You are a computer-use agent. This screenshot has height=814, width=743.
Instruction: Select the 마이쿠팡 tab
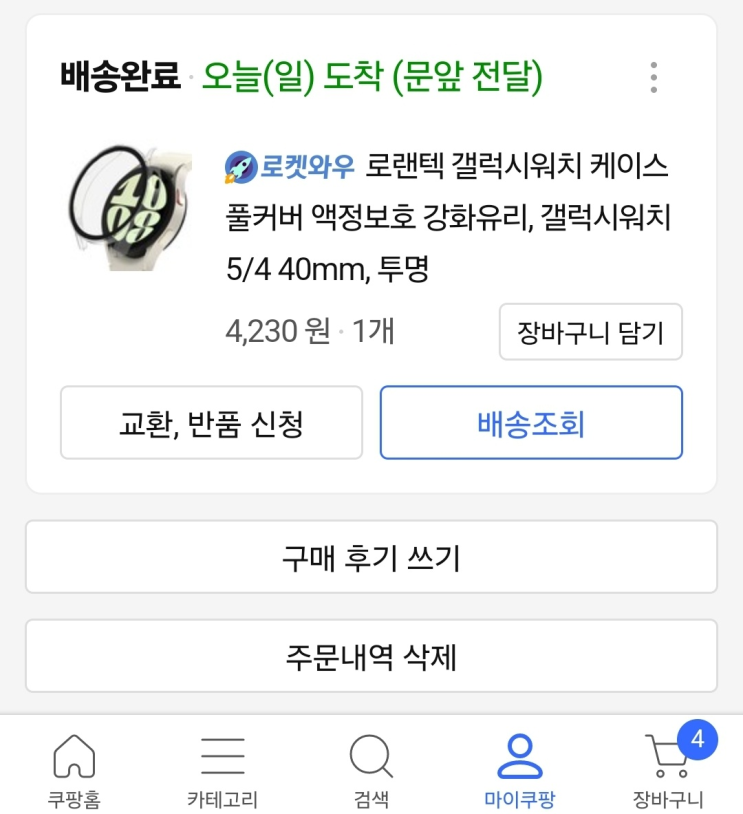519,770
